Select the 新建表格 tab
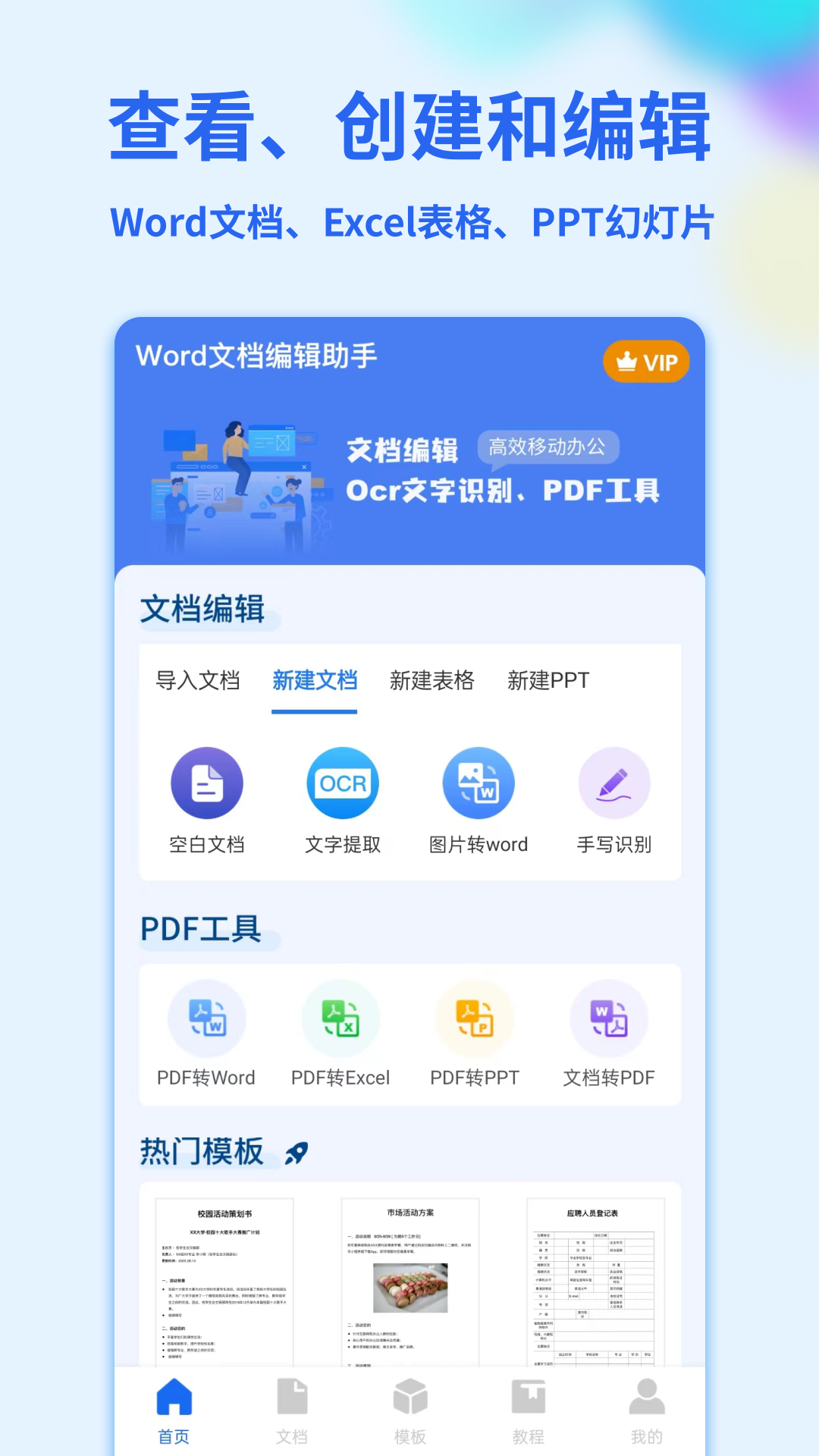The width and height of the screenshot is (819, 1456). (x=432, y=681)
